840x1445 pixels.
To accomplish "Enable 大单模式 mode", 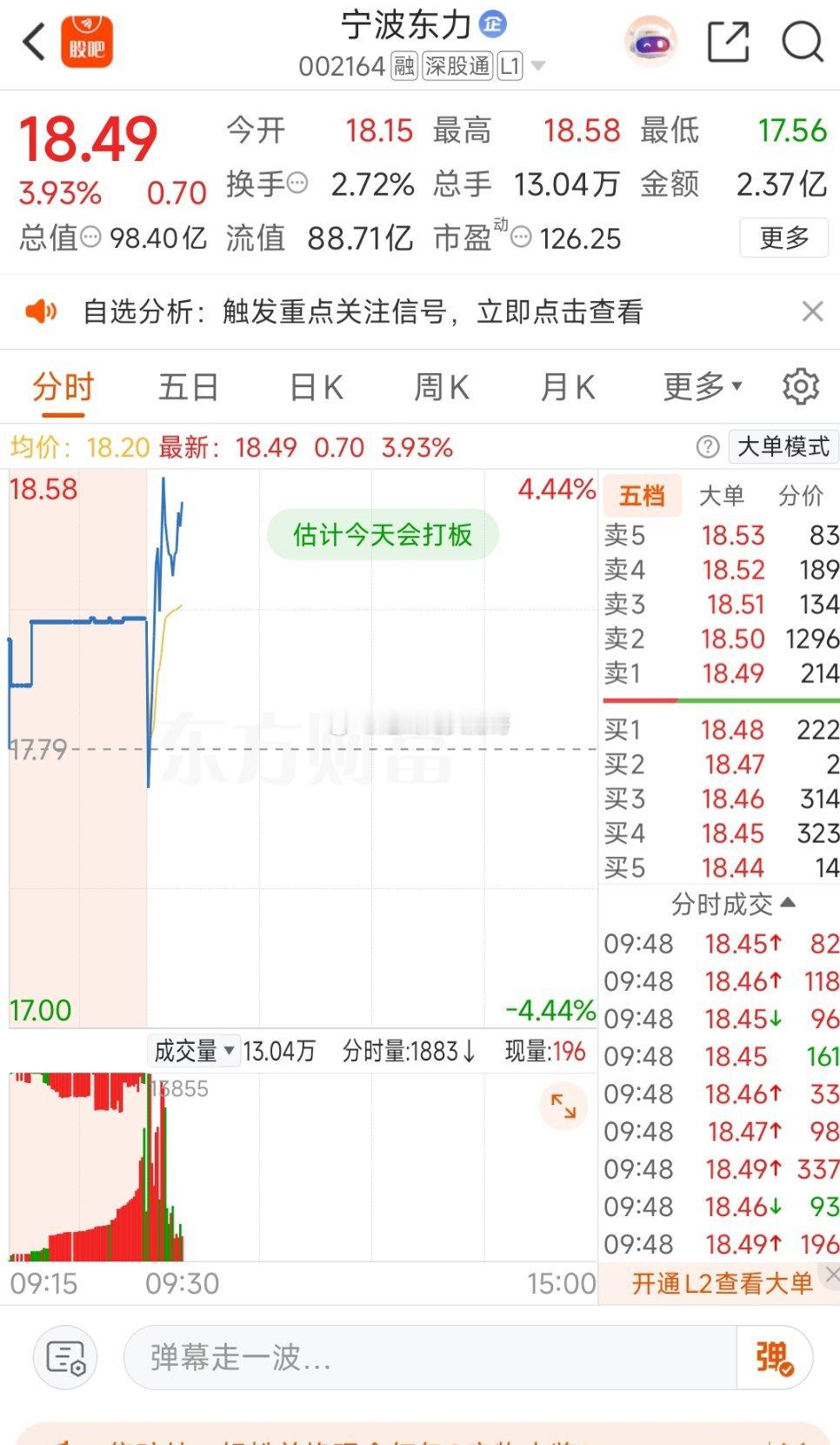I will click(x=782, y=446).
